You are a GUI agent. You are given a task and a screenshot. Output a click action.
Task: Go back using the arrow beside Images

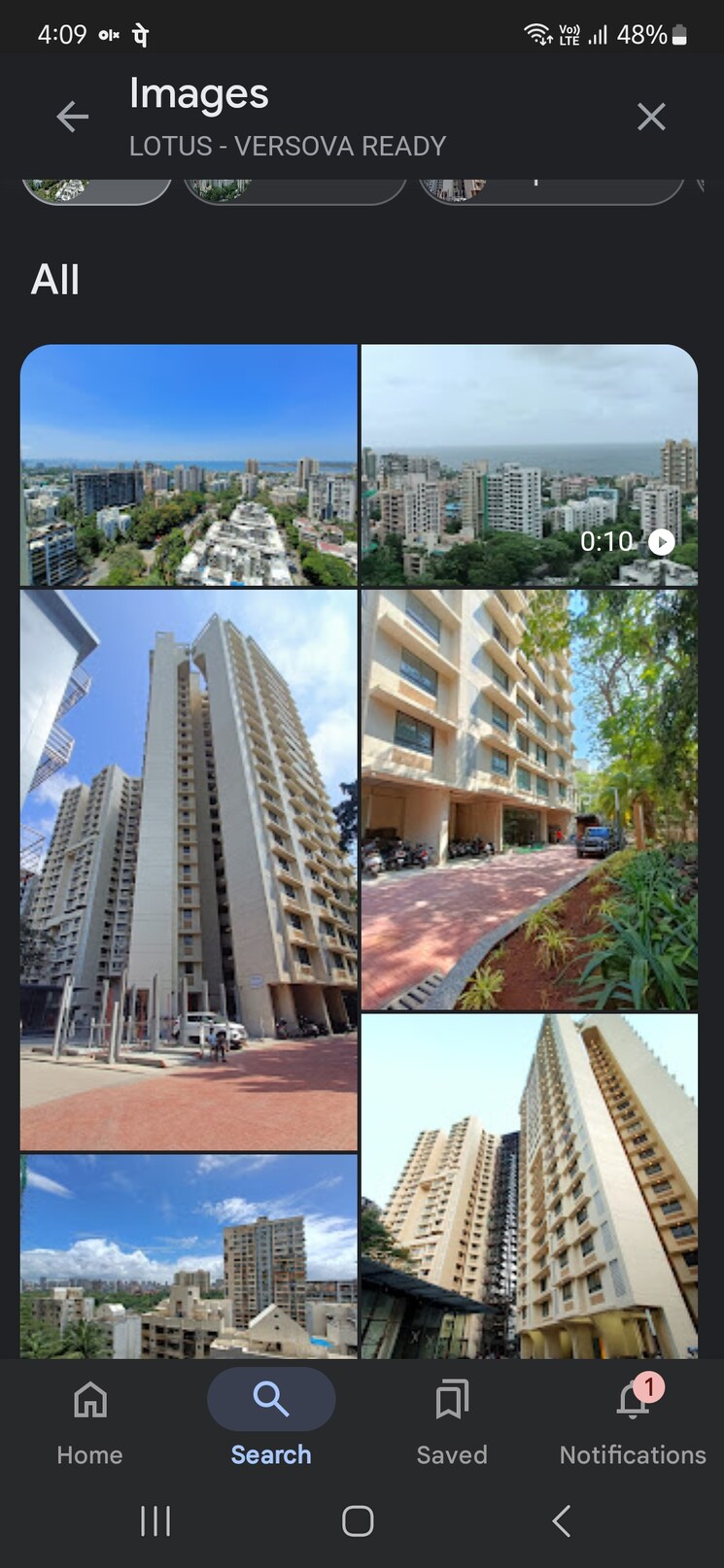click(x=72, y=118)
